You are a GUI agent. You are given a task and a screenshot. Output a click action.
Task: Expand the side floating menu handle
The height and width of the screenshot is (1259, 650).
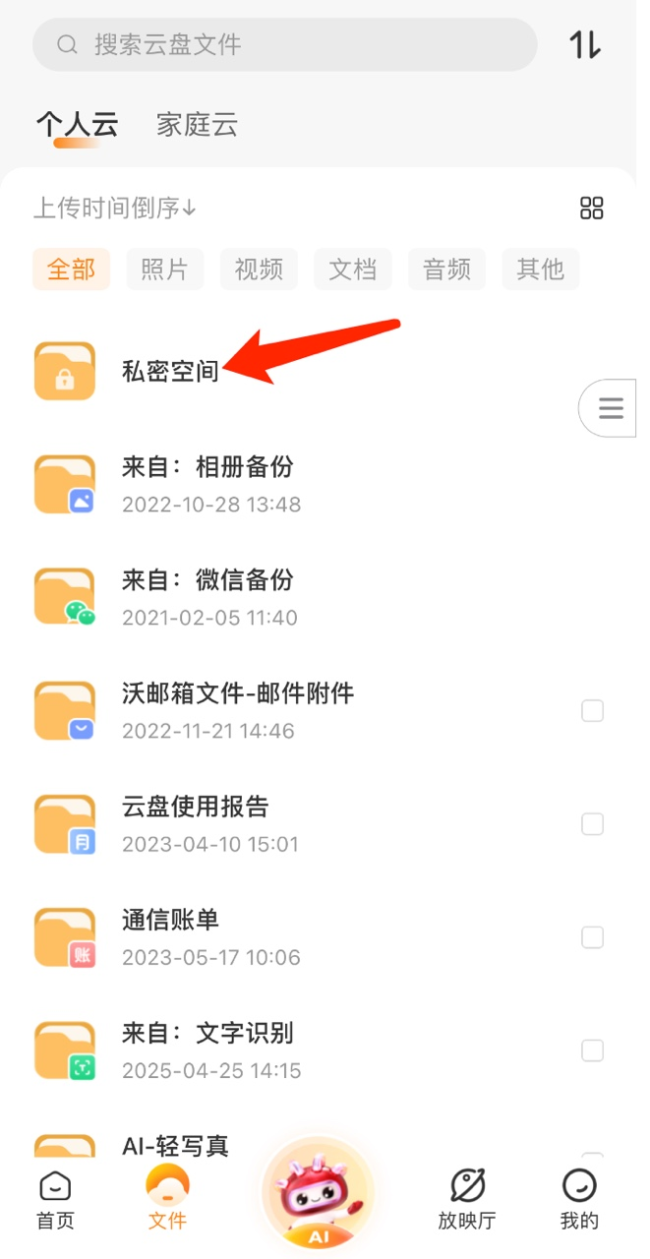point(610,408)
